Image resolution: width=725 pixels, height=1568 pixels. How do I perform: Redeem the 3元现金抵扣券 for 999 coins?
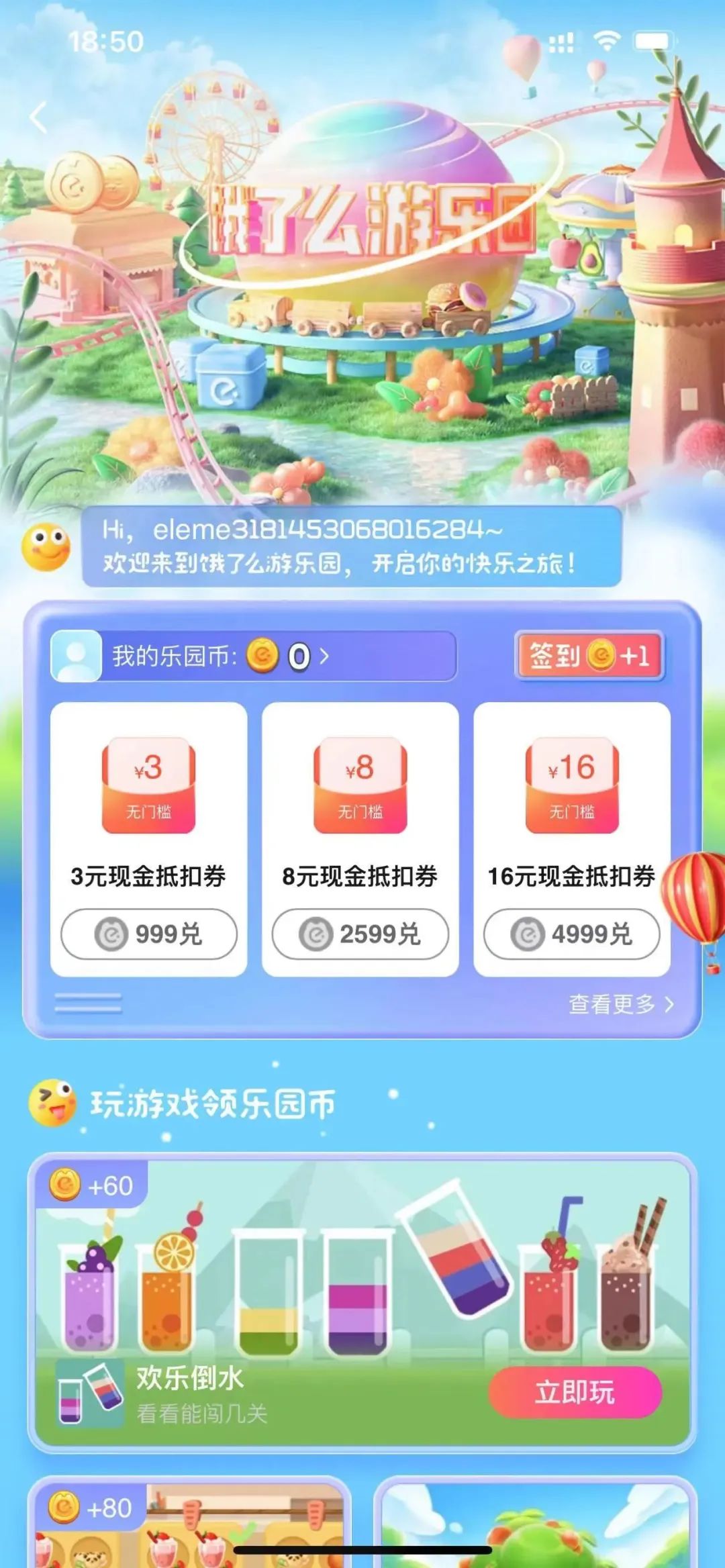[148, 934]
